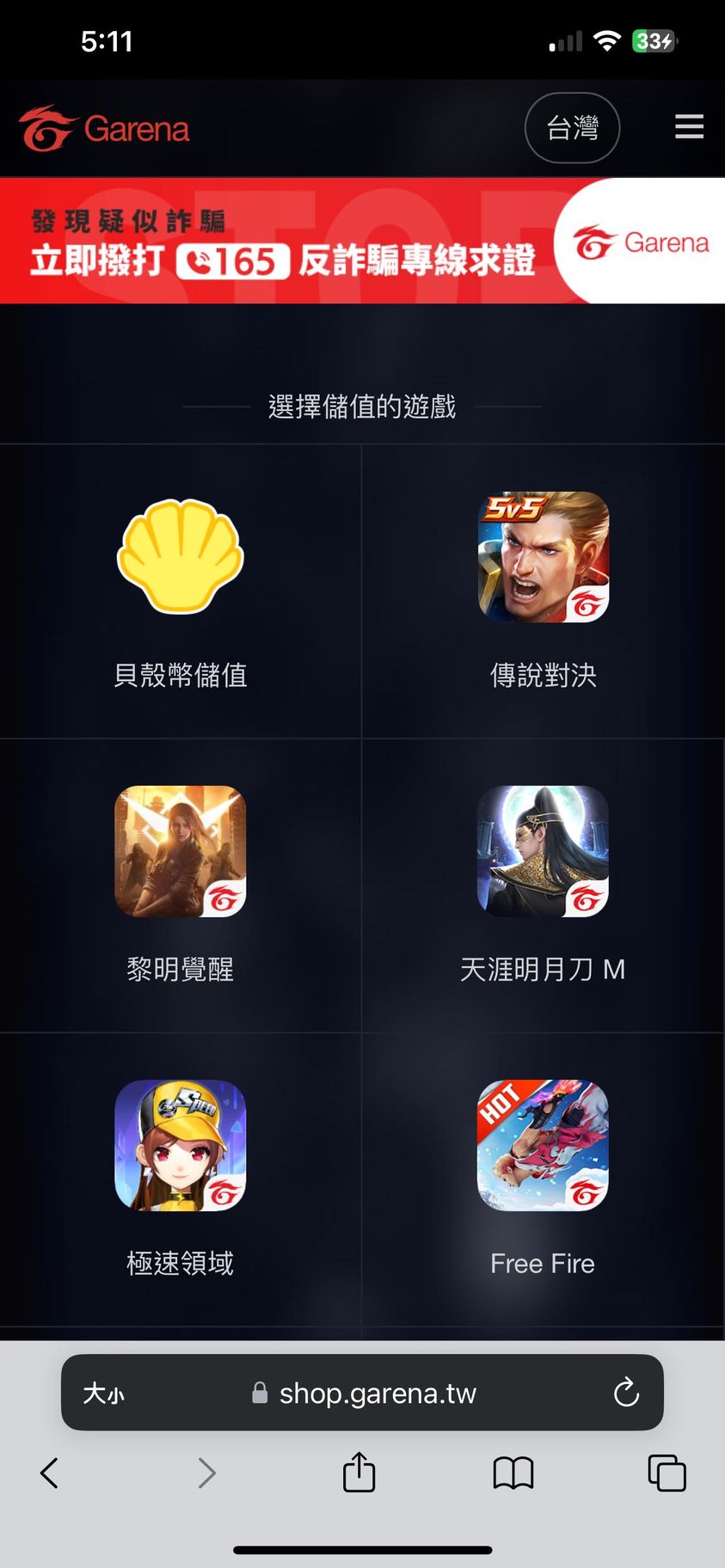Tap the Garena logo to go home

104,129
